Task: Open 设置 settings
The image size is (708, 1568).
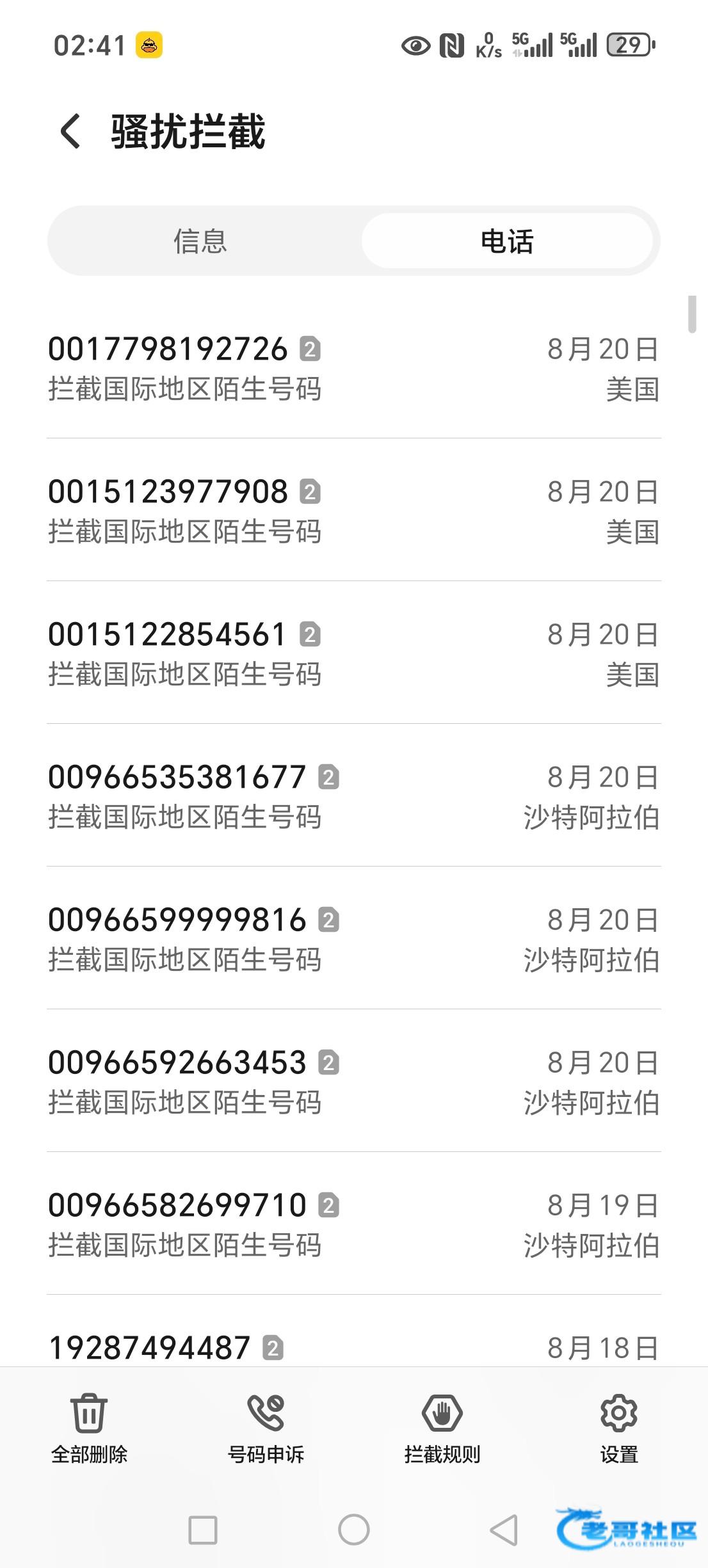Action: 619,1428
